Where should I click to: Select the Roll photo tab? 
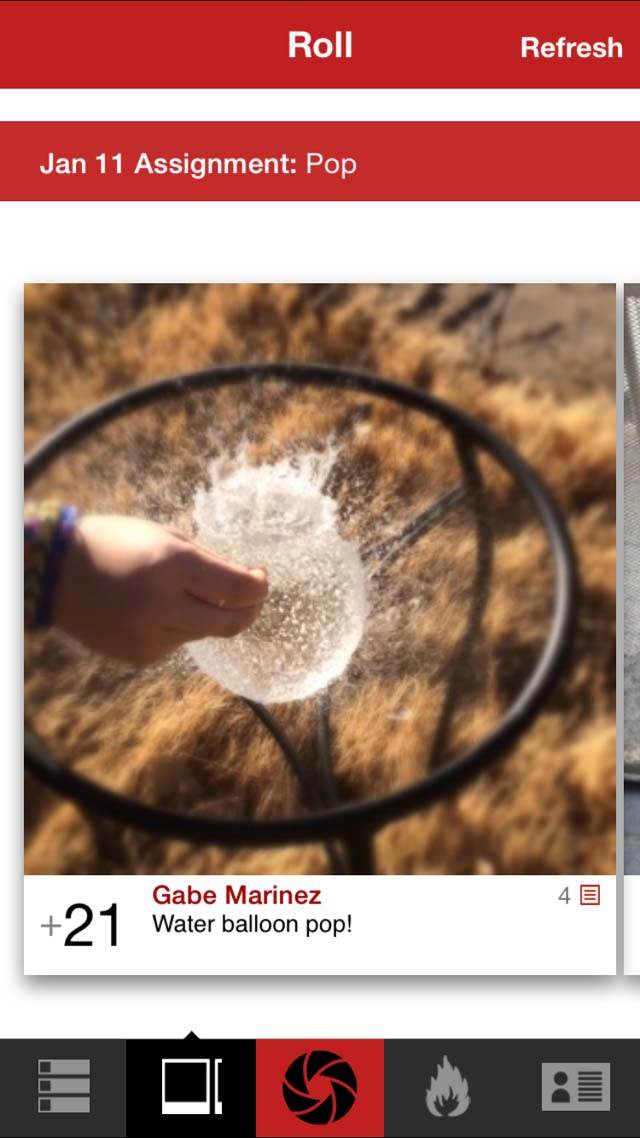(x=191, y=1086)
